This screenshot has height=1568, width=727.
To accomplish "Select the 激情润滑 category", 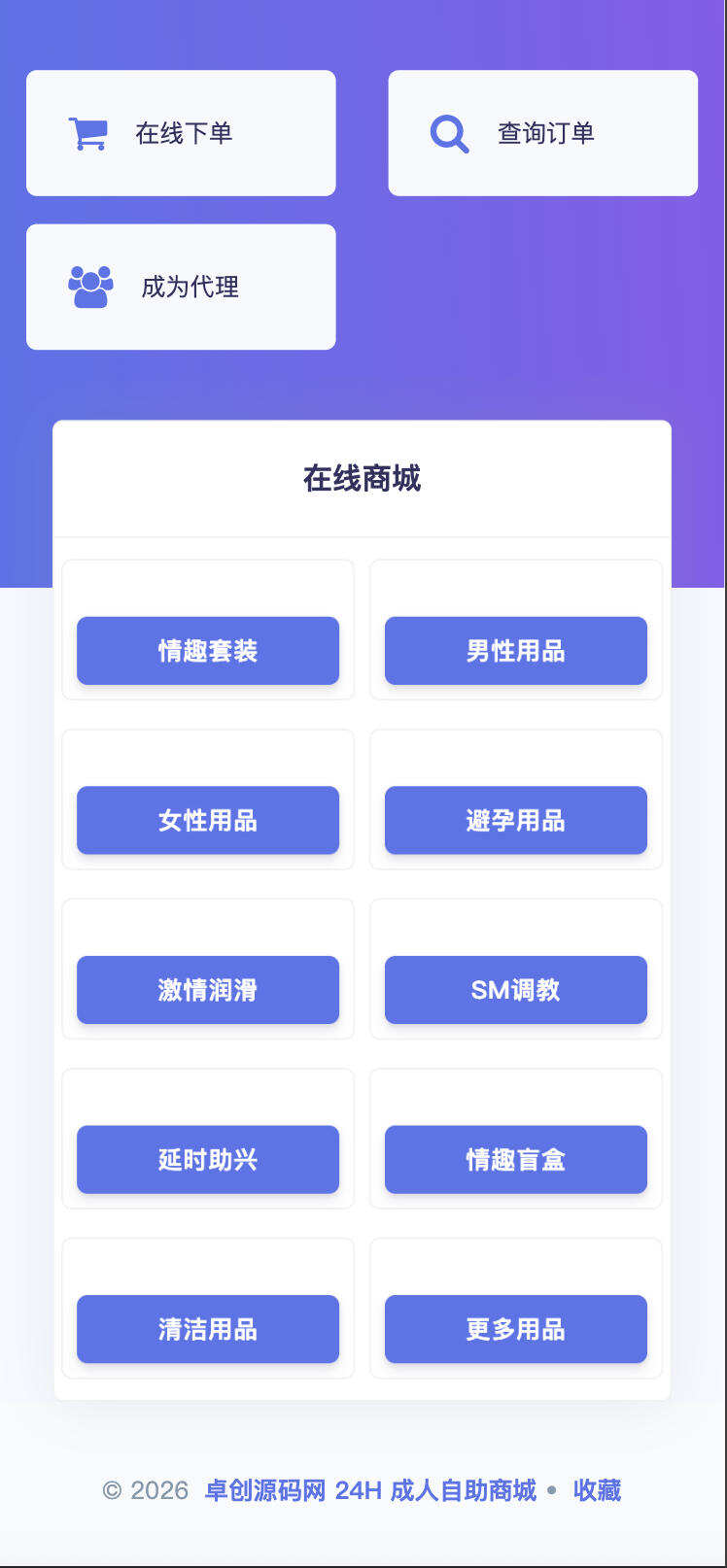I will [x=207, y=990].
